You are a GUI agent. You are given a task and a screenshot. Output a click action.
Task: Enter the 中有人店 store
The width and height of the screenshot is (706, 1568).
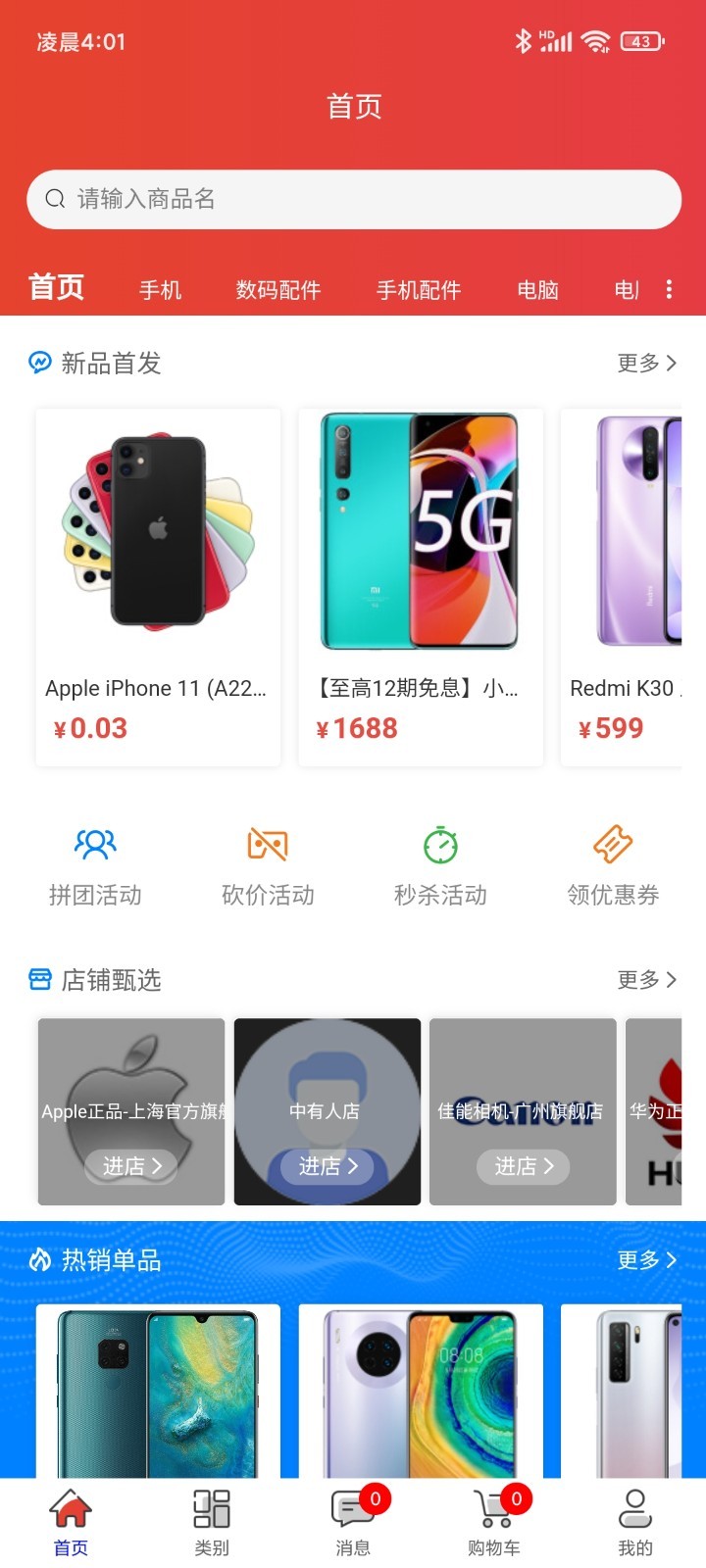328,1165
